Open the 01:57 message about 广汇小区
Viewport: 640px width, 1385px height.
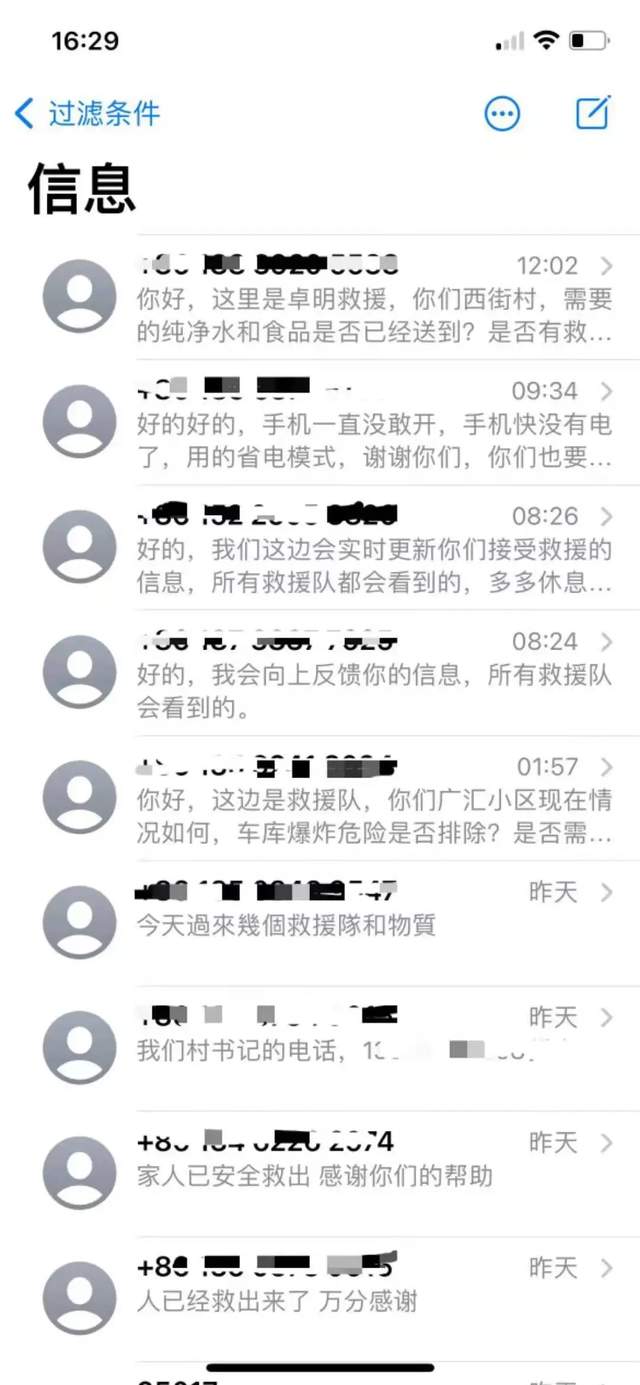[x=374, y=800]
